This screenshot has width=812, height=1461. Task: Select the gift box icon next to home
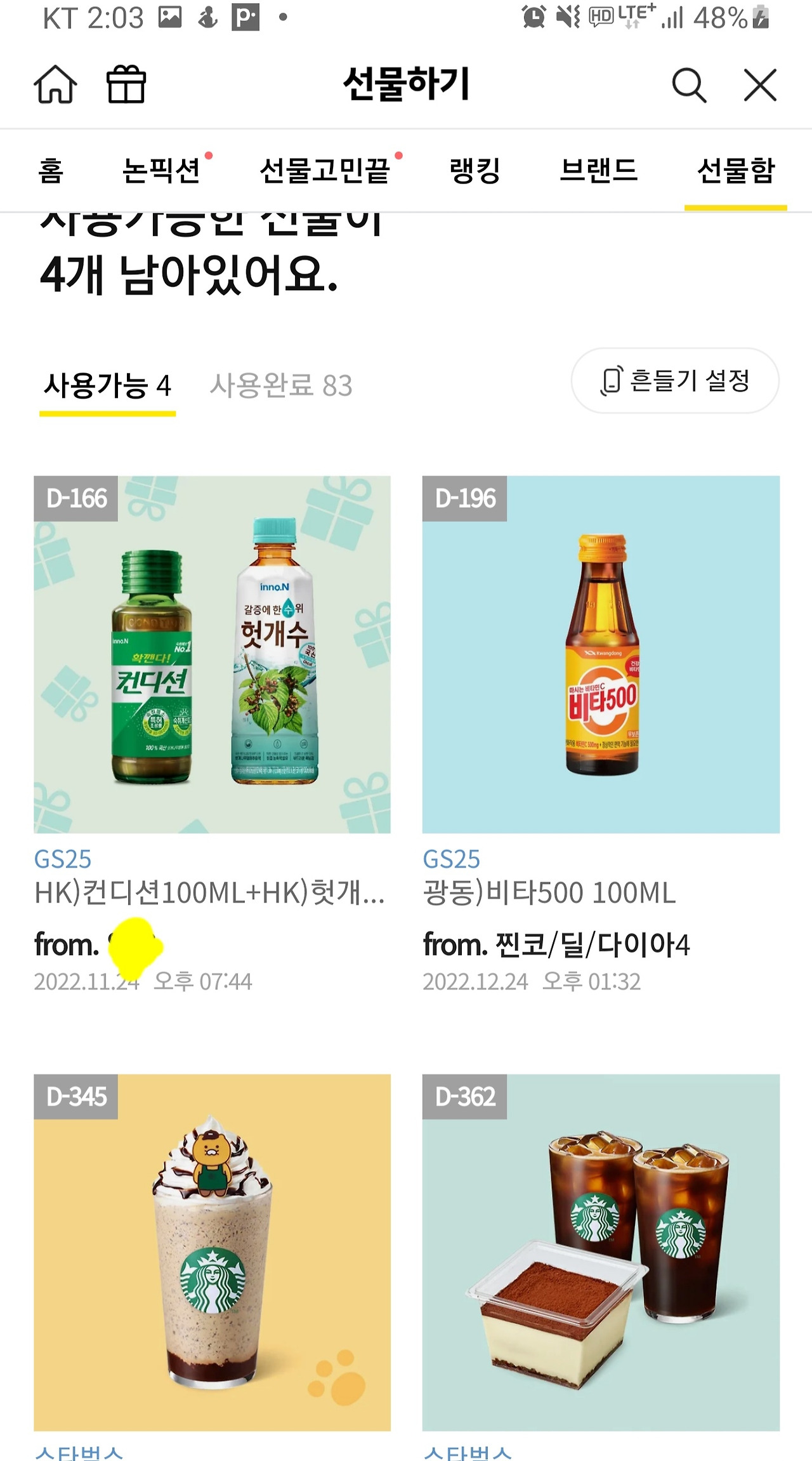pyautogui.click(x=126, y=86)
